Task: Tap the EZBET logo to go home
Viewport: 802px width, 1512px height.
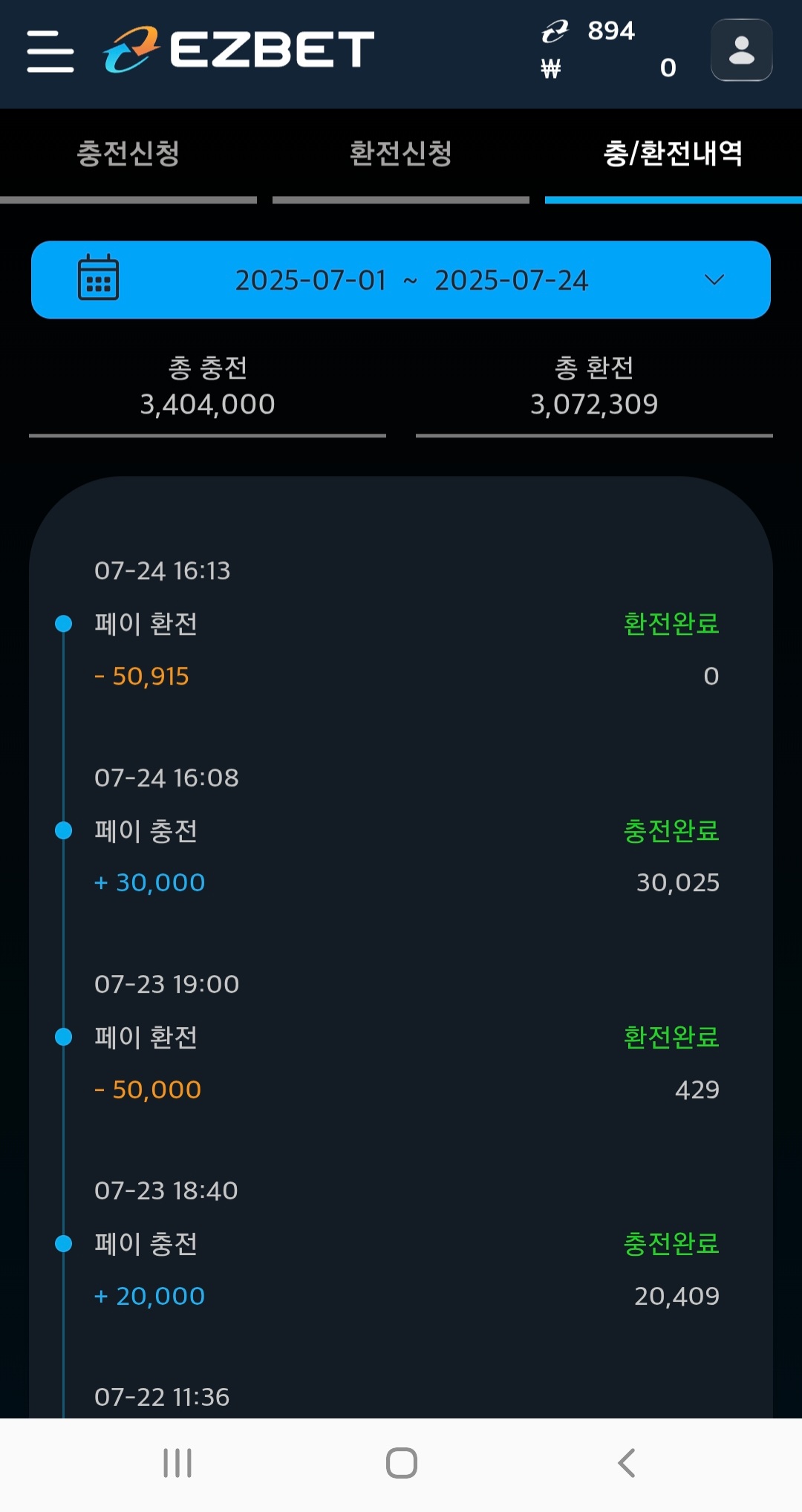Action: click(238, 50)
